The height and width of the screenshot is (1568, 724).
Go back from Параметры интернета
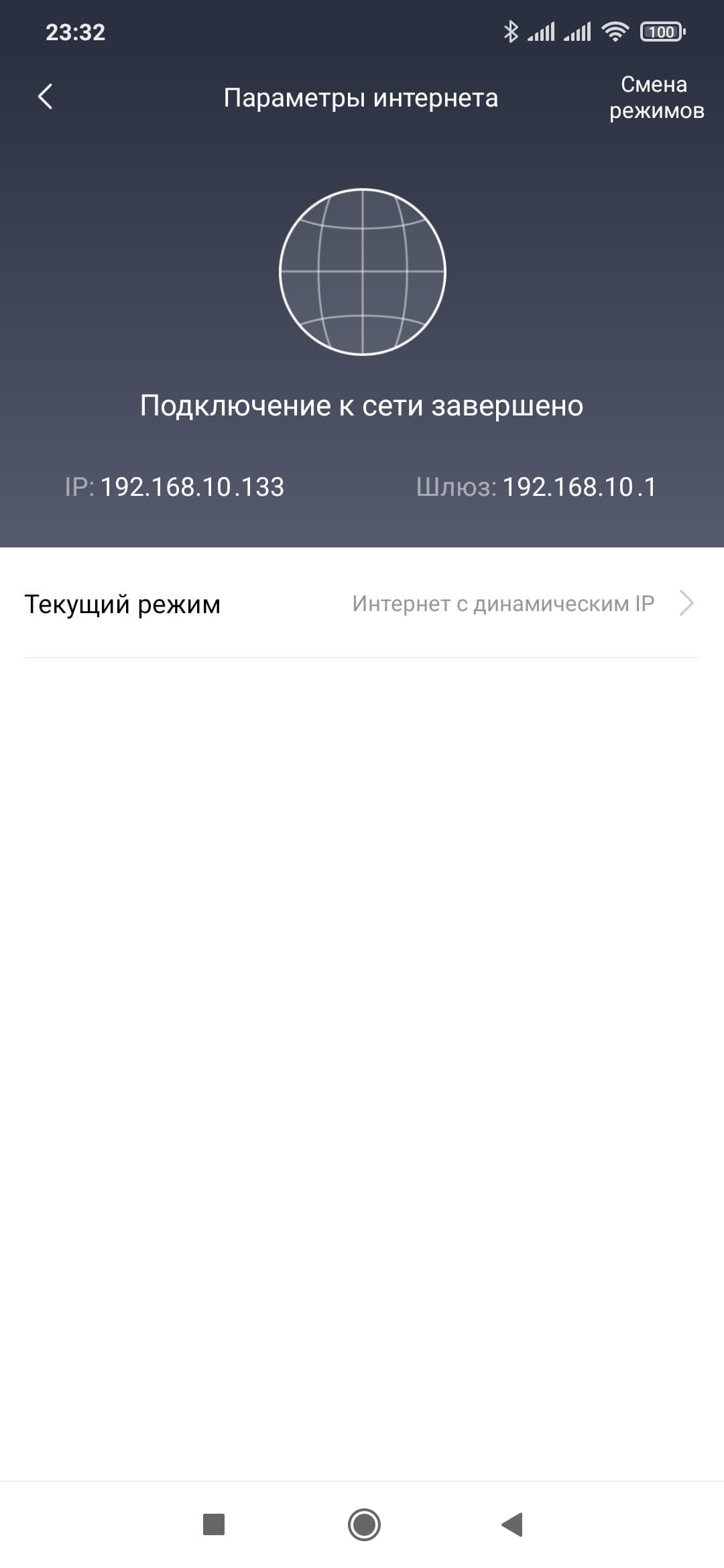point(45,97)
